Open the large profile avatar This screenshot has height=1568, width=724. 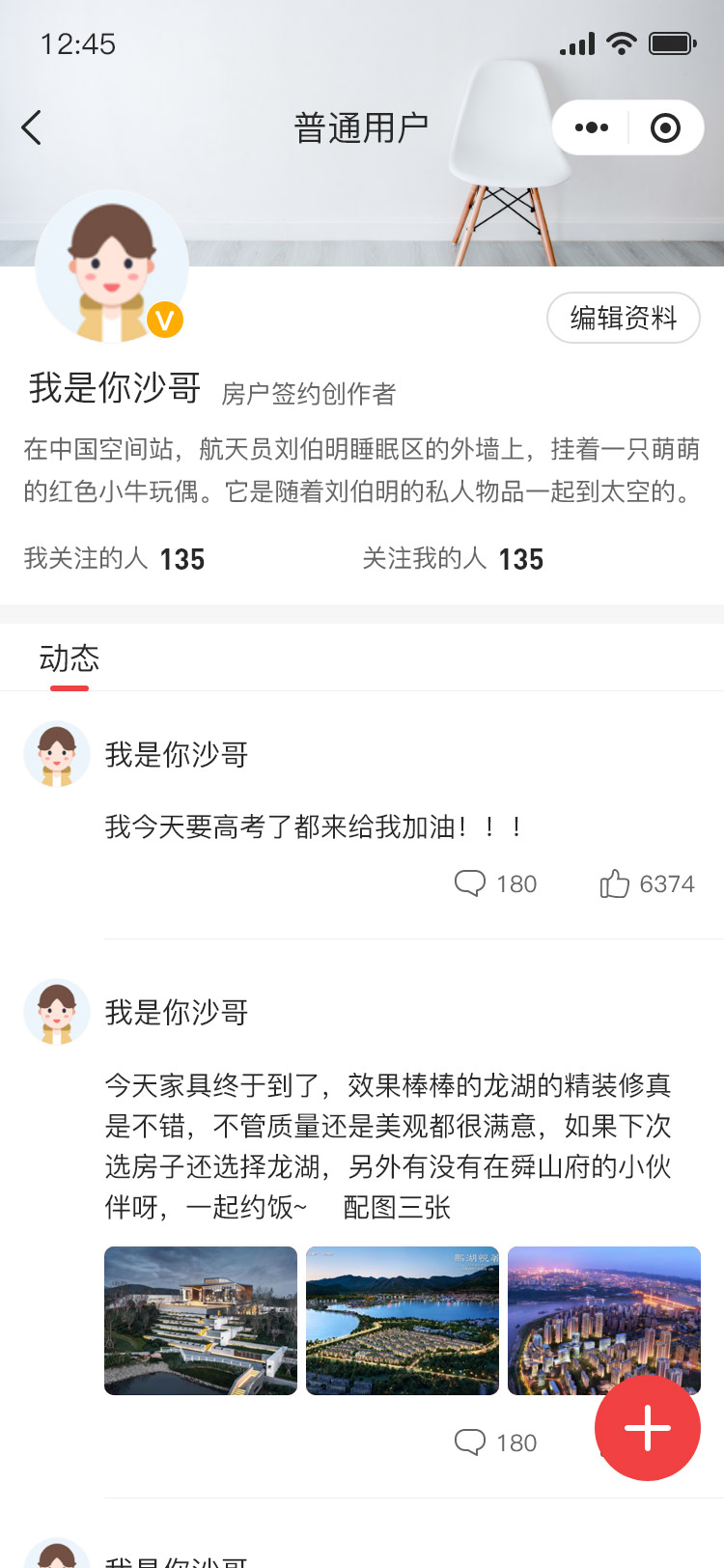coord(112,267)
